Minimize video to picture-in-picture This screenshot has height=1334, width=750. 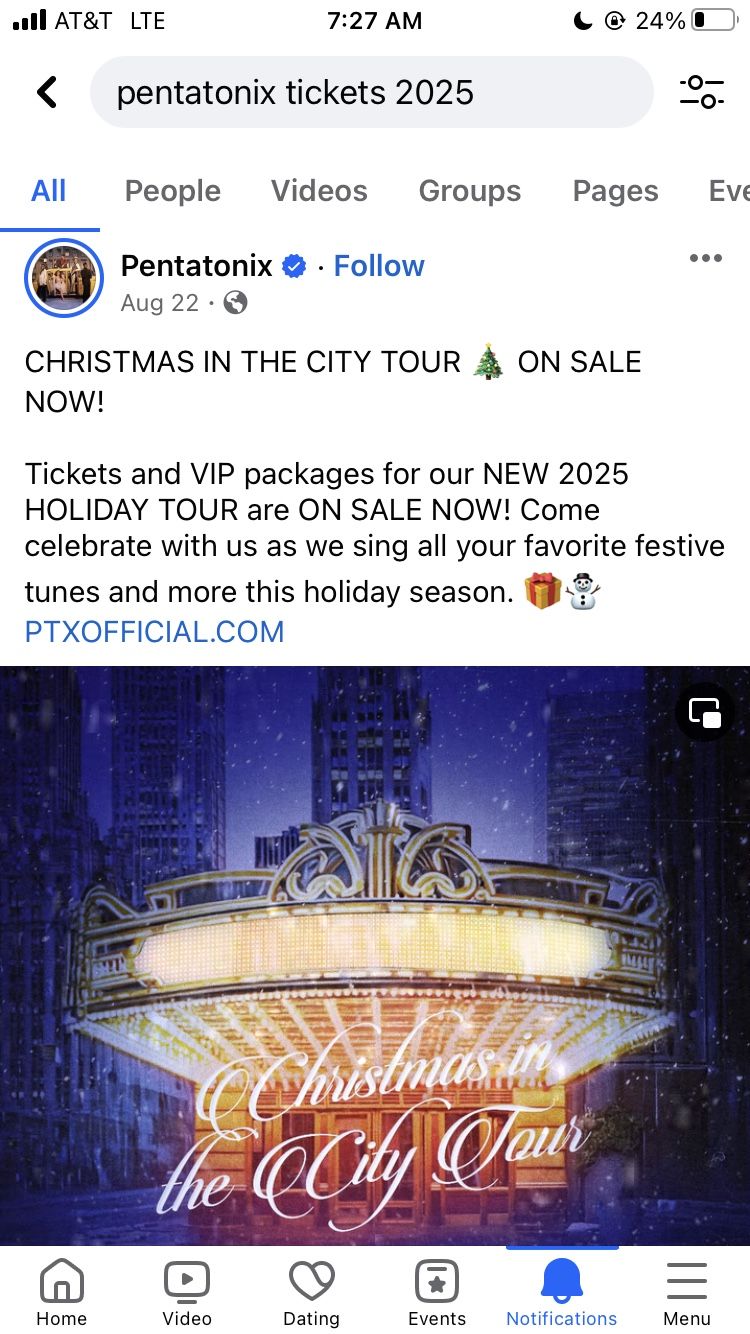tap(704, 712)
